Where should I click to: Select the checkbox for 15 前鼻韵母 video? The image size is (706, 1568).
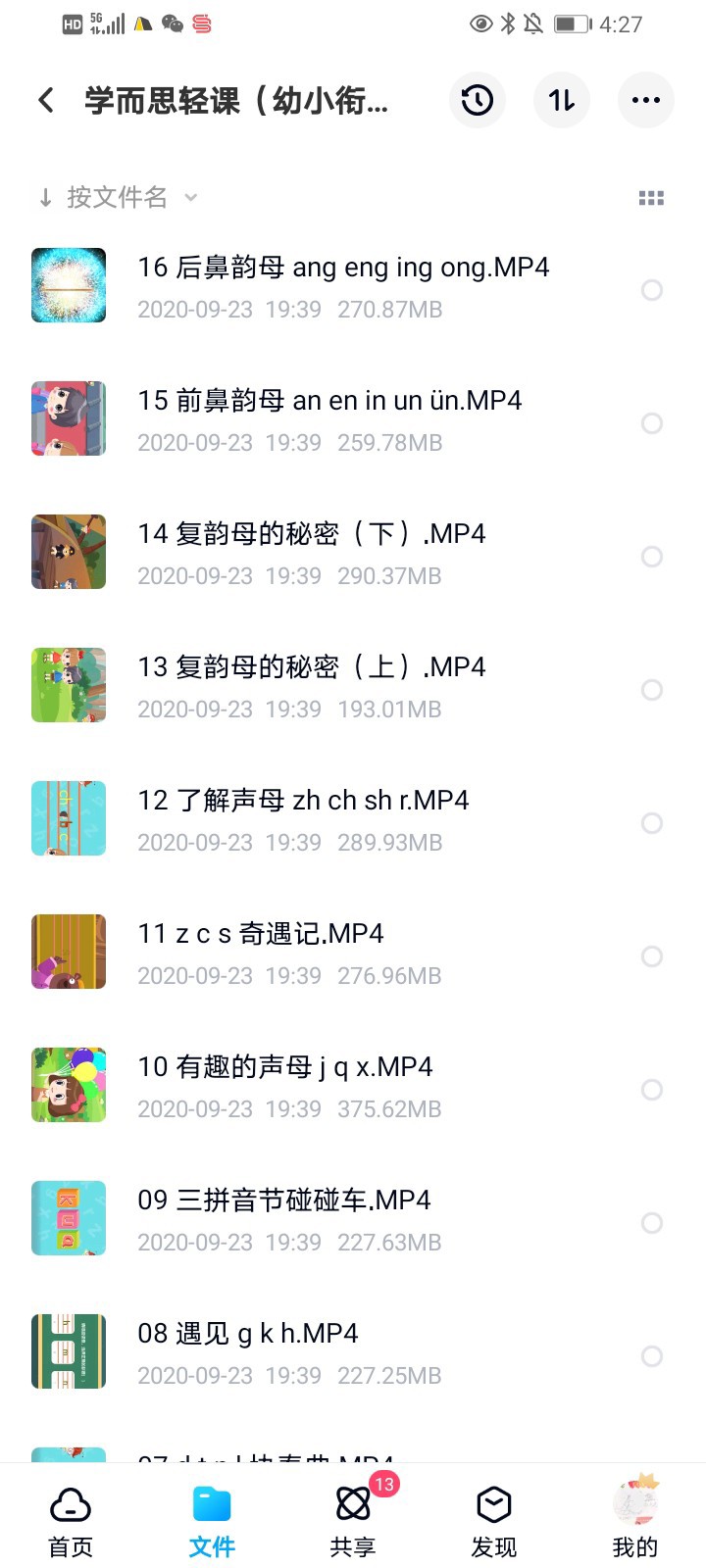click(x=651, y=423)
